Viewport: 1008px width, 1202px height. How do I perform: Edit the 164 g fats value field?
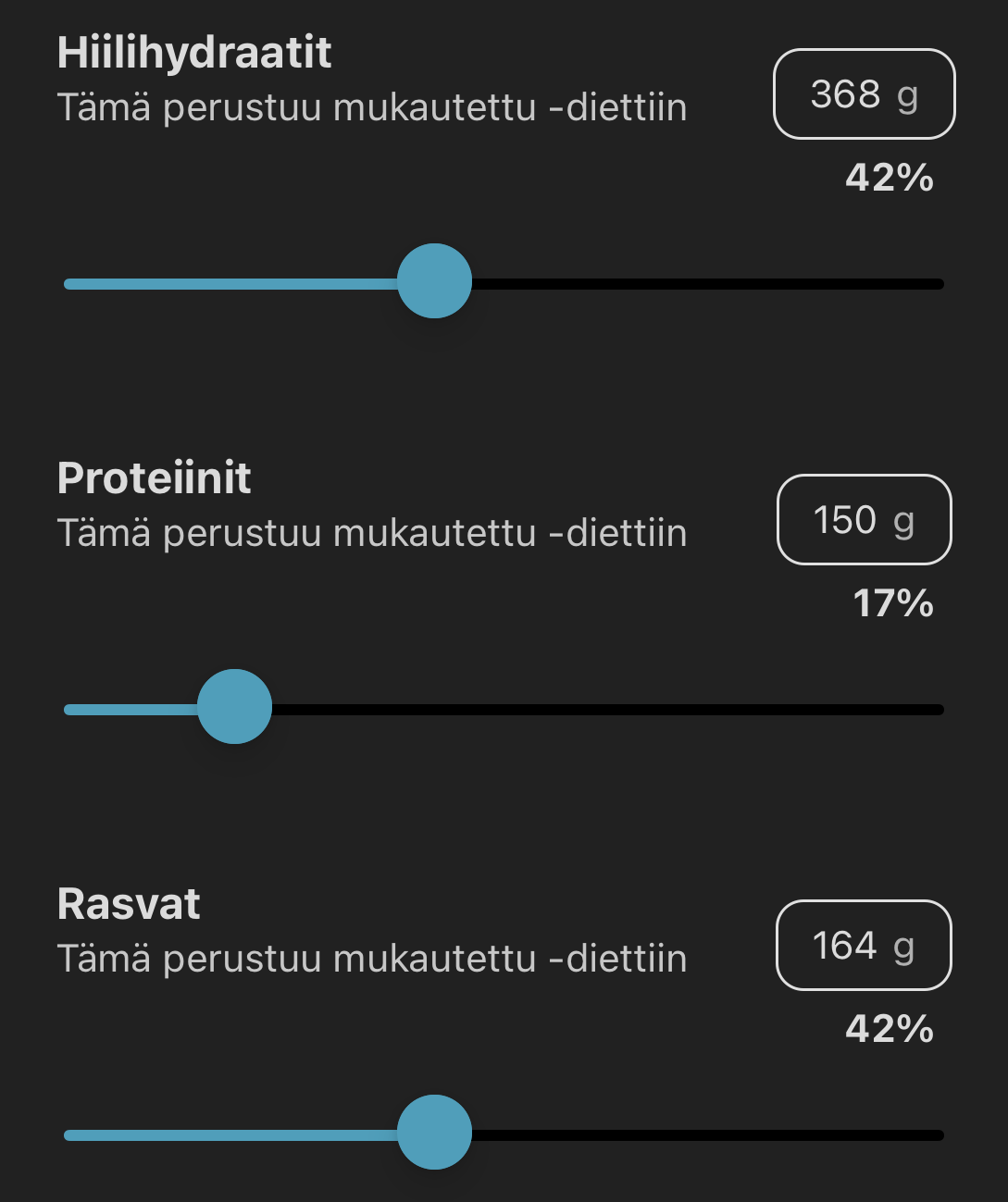click(863, 945)
